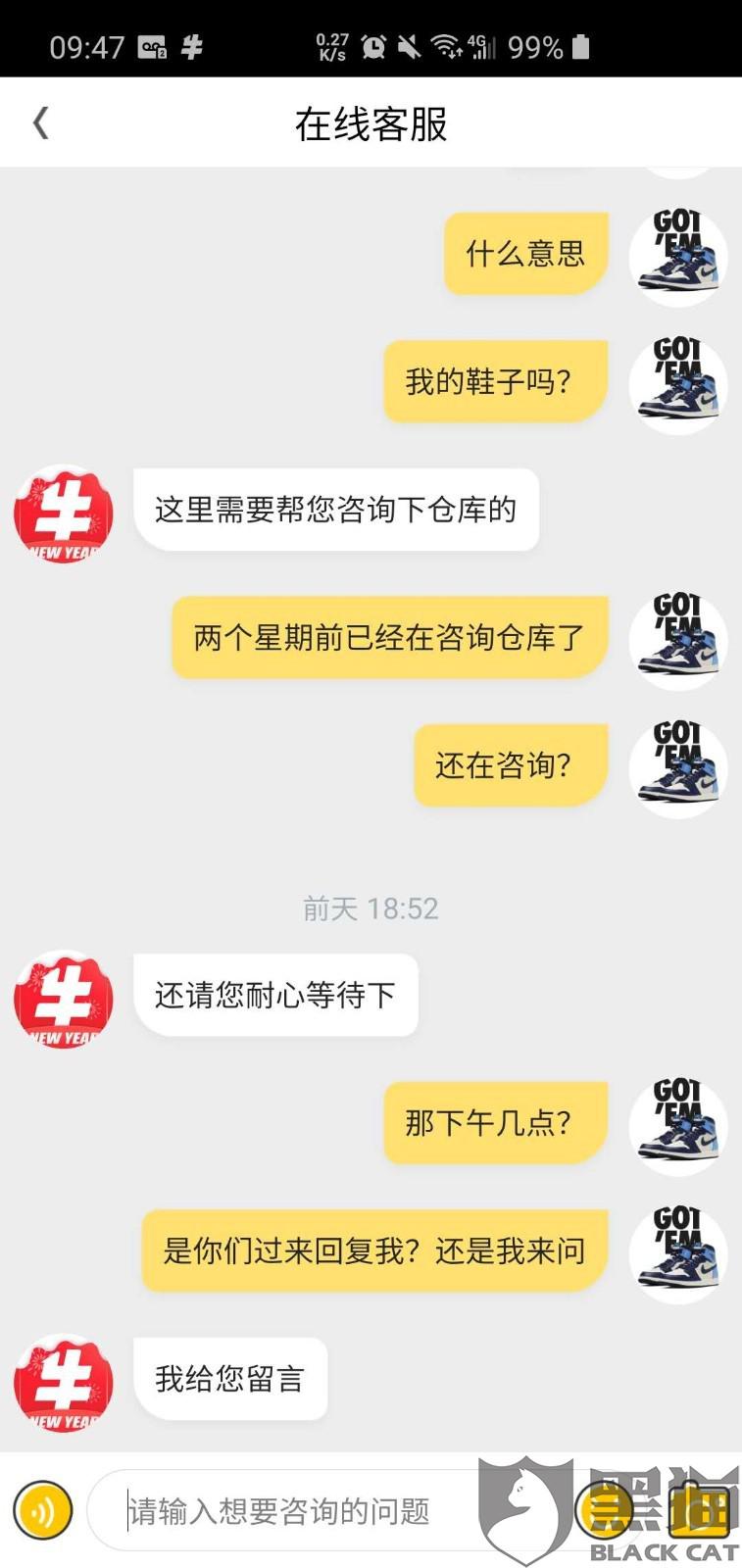Go back from online customer service

point(40,123)
